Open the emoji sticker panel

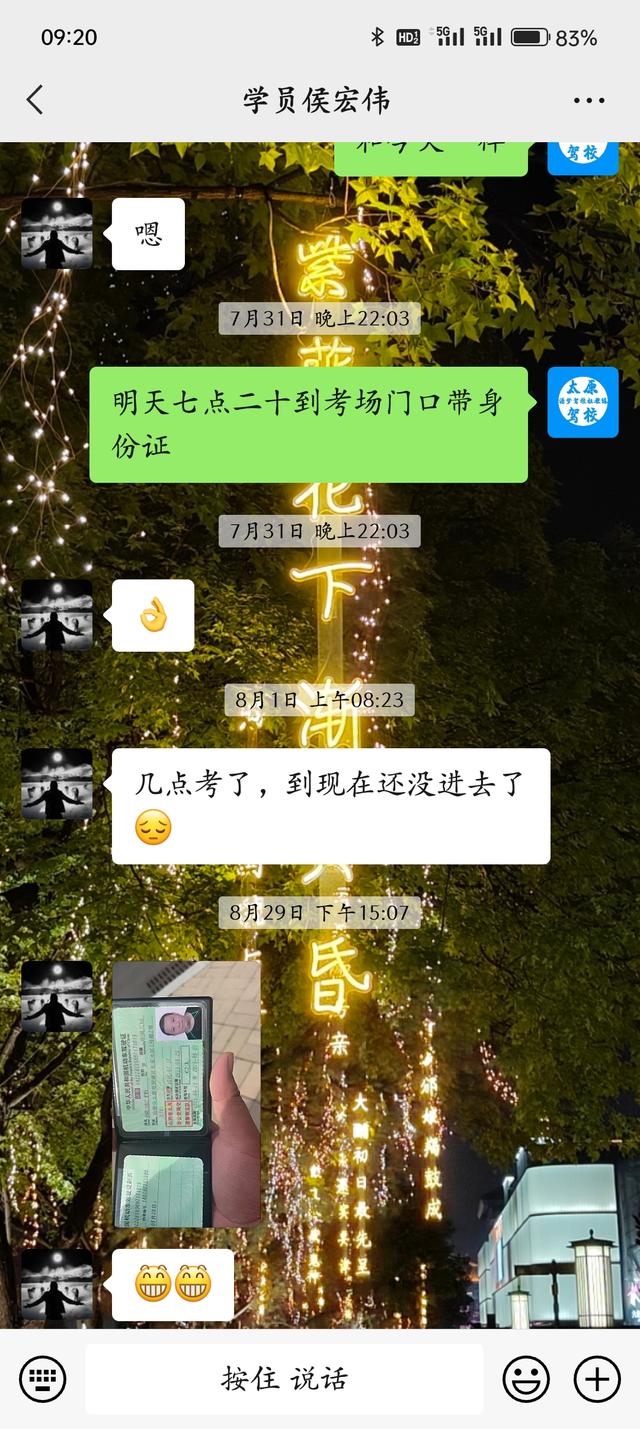pyautogui.click(x=526, y=1380)
